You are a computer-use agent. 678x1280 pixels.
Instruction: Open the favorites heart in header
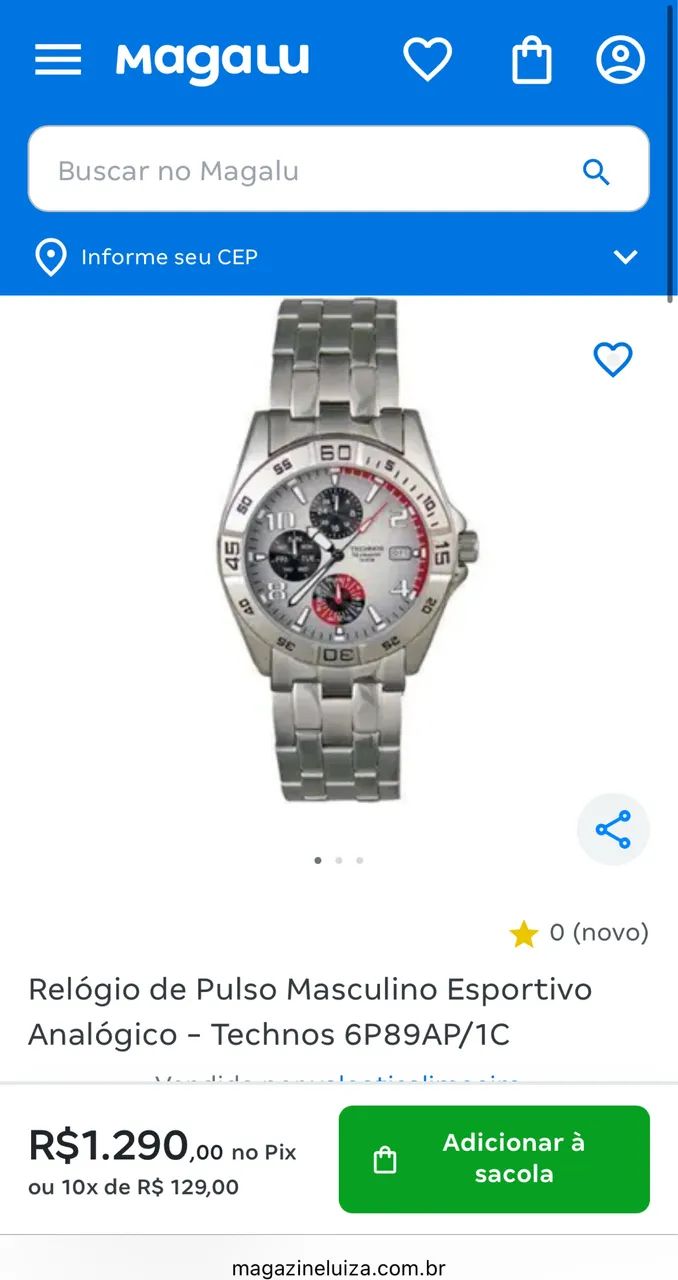point(428,60)
